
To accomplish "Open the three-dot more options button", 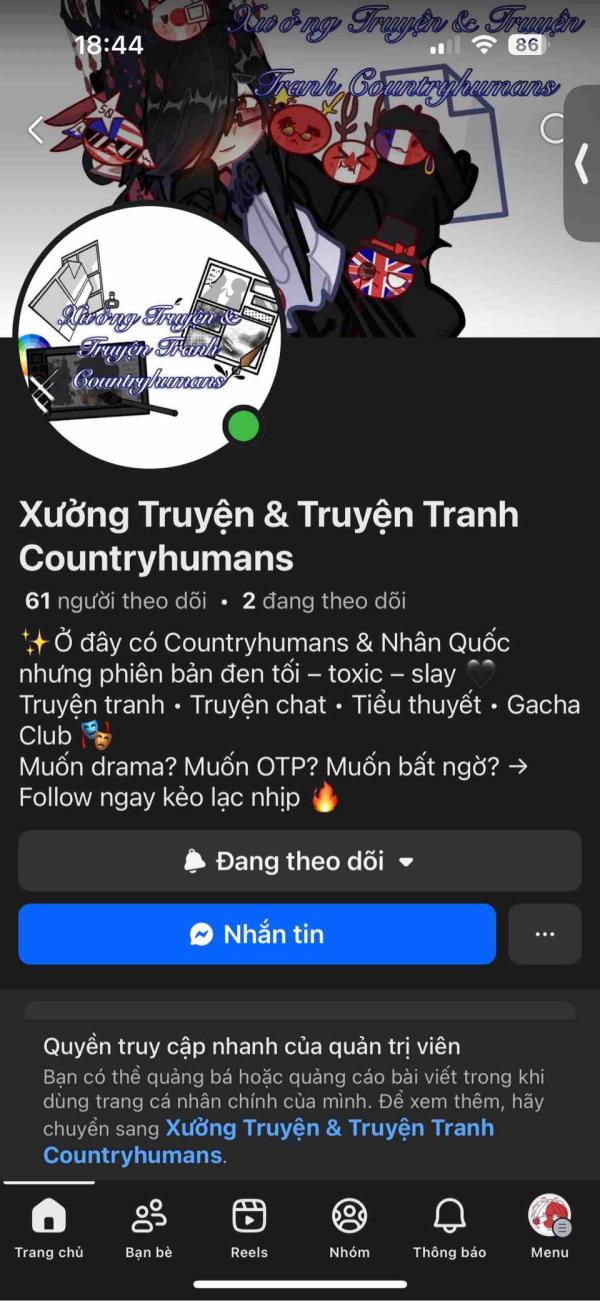I will 544,934.
